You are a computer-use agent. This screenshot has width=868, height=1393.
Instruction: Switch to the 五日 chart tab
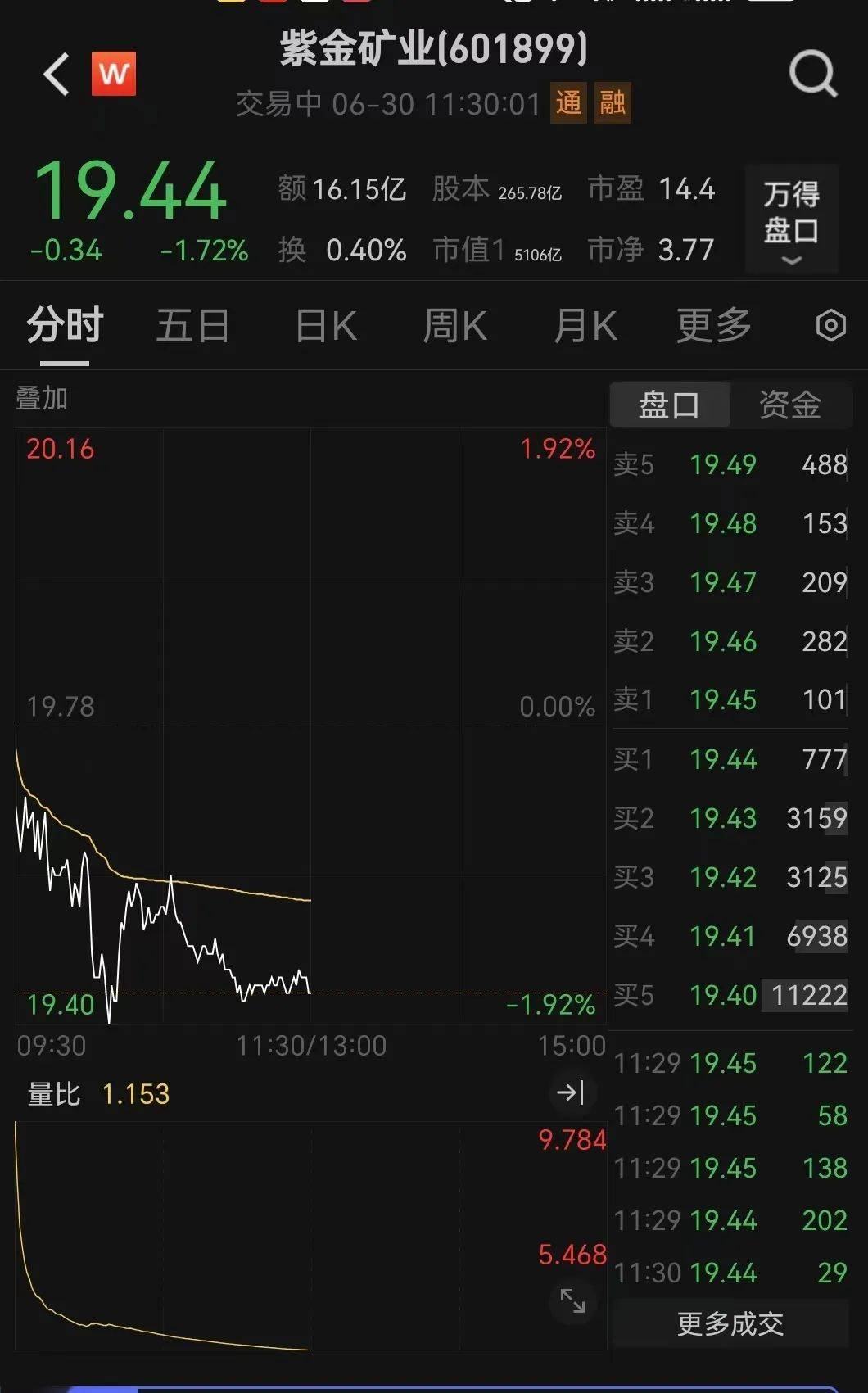(192, 326)
